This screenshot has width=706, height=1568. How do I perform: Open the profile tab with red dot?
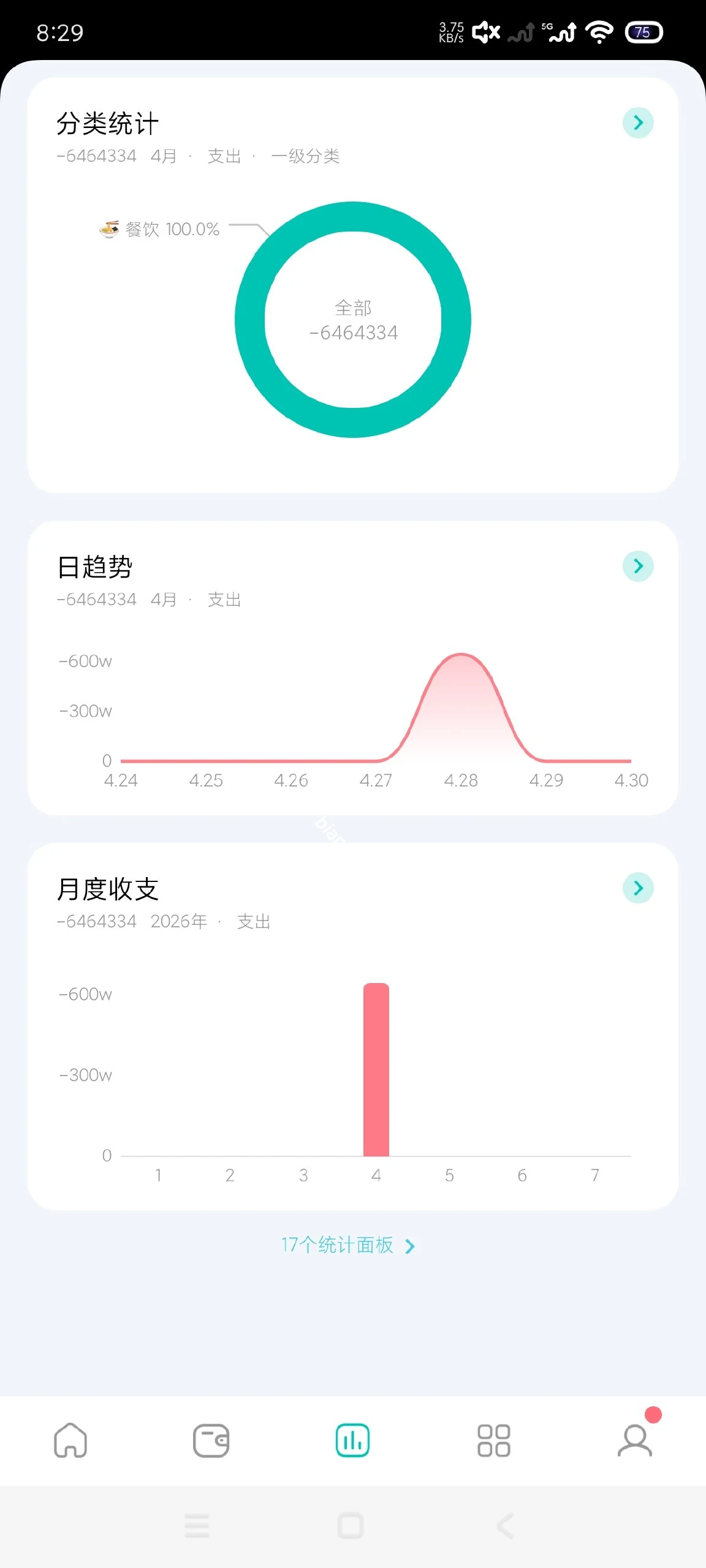pyautogui.click(x=636, y=1441)
